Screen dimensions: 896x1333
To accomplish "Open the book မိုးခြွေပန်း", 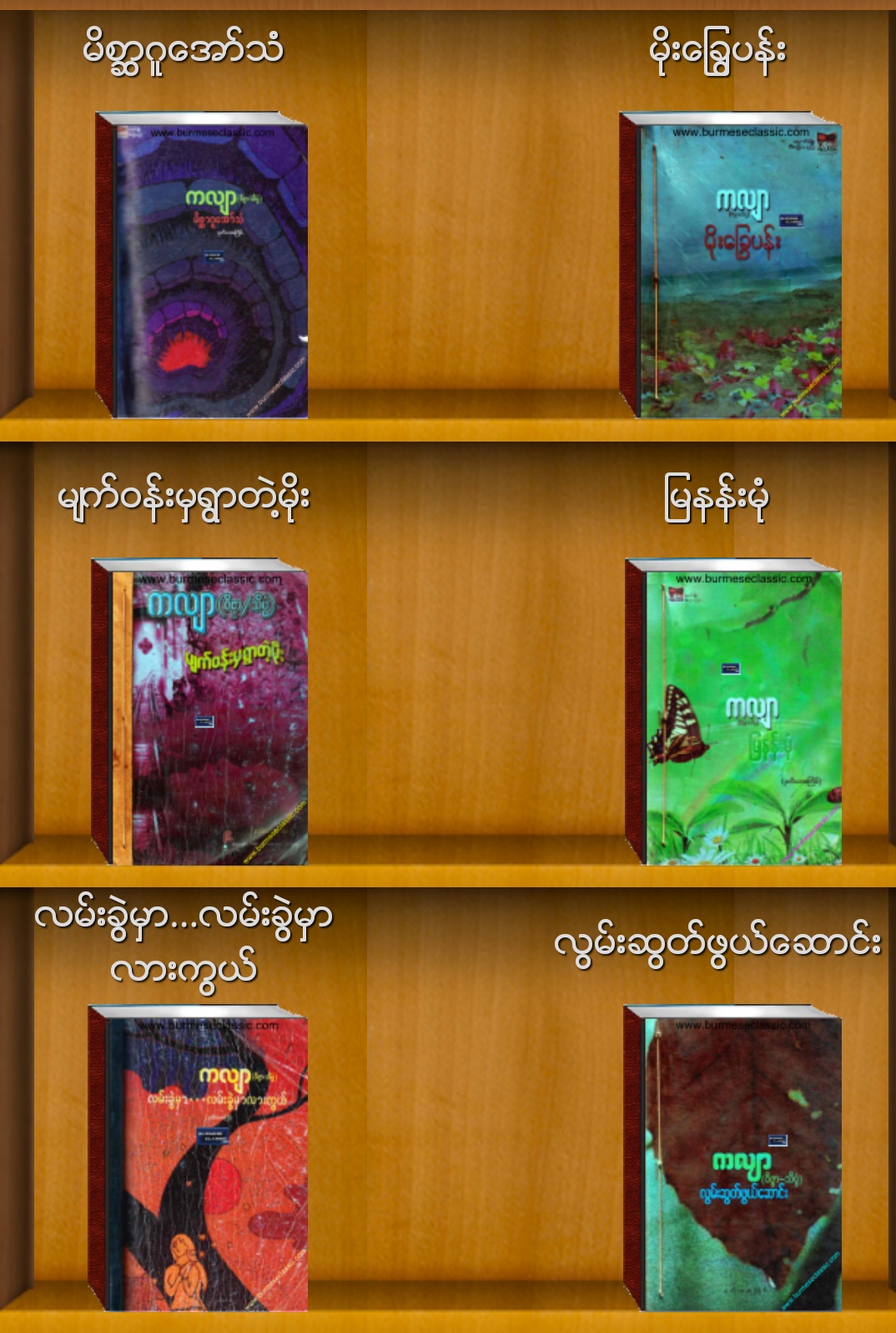I will [731, 265].
